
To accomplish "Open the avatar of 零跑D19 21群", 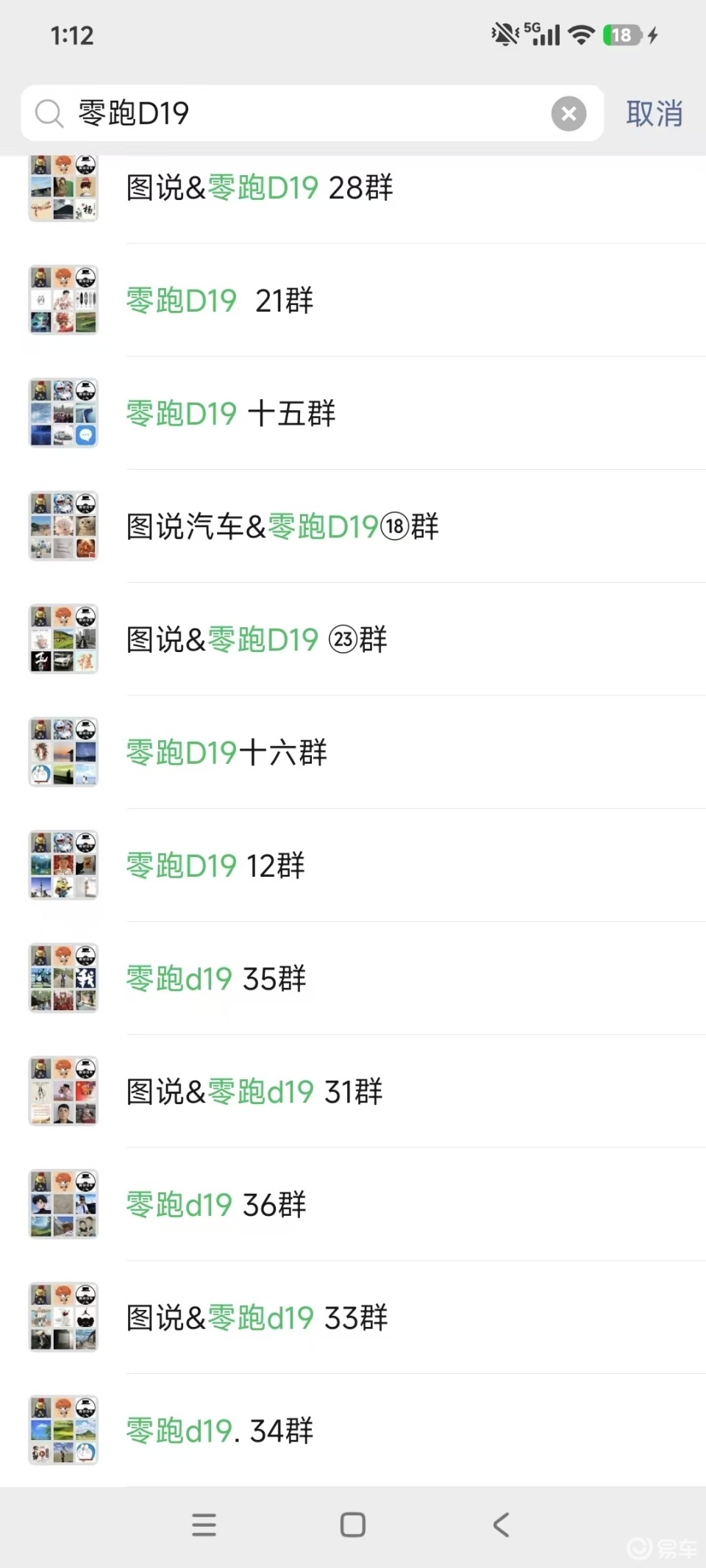I will pyautogui.click(x=63, y=300).
